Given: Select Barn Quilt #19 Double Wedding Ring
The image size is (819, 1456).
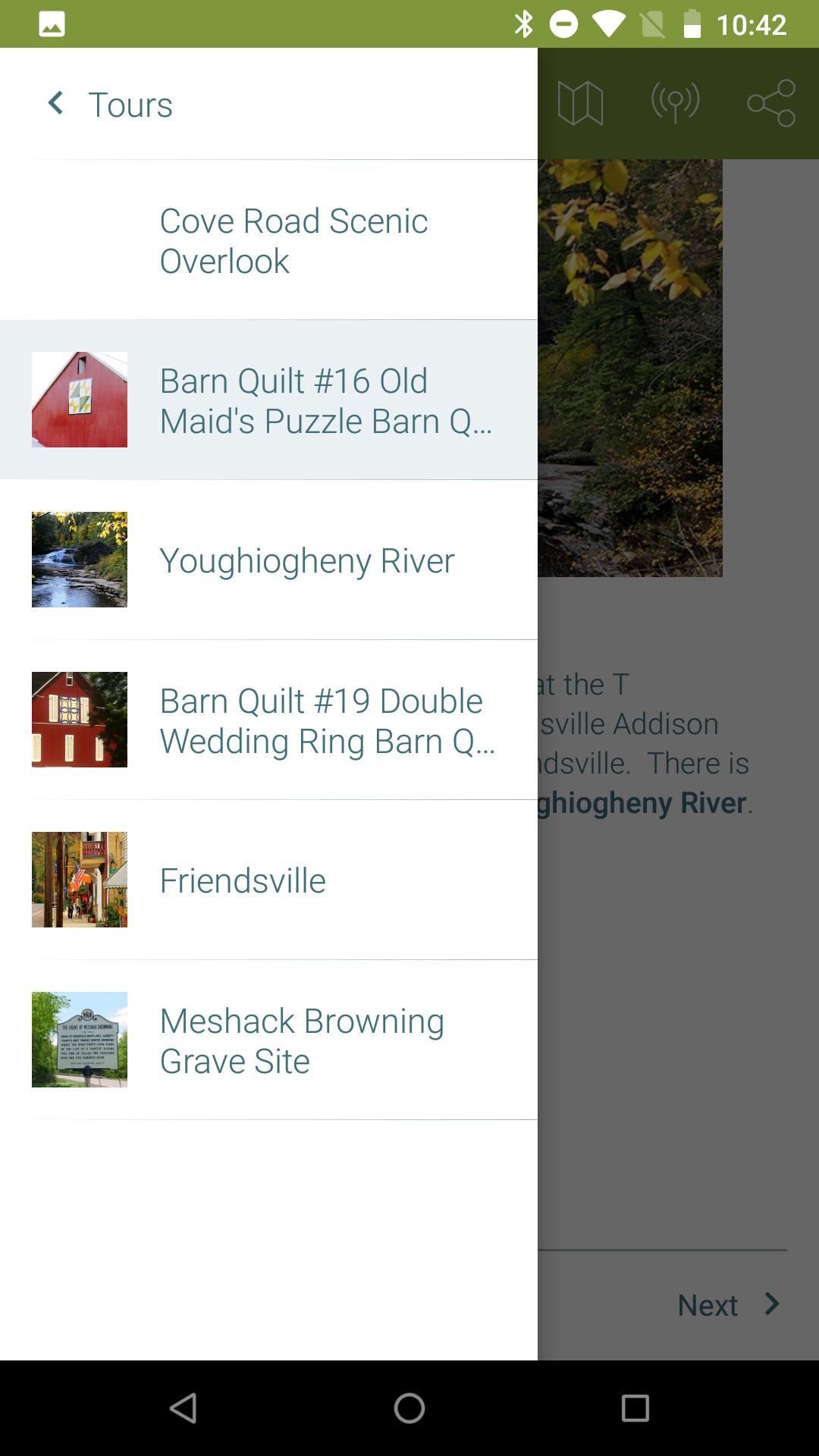Looking at the screenshot, I should pos(268,720).
